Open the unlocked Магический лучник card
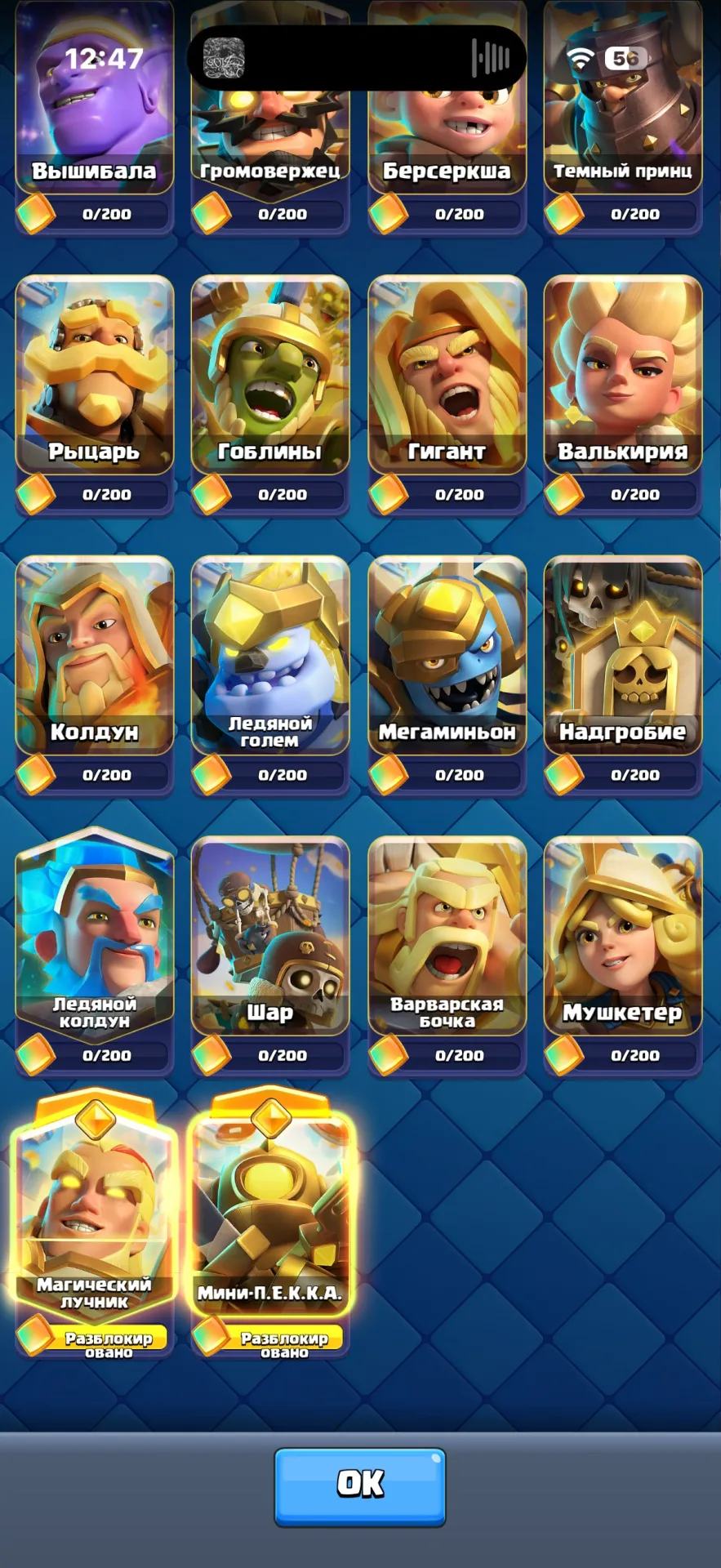The image size is (721, 1568). (x=94, y=1224)
